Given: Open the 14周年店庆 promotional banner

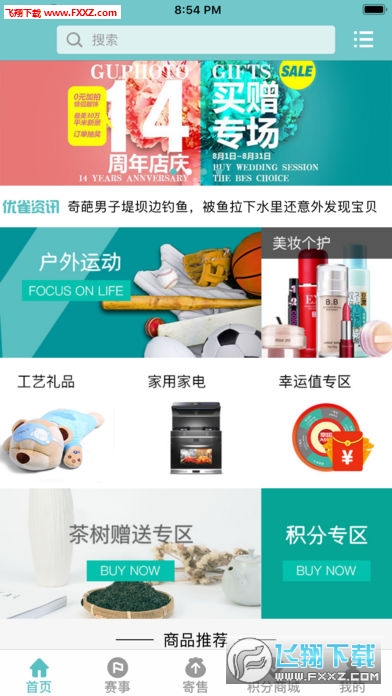Looking at the screenshot, I should (x=196, y=123).
